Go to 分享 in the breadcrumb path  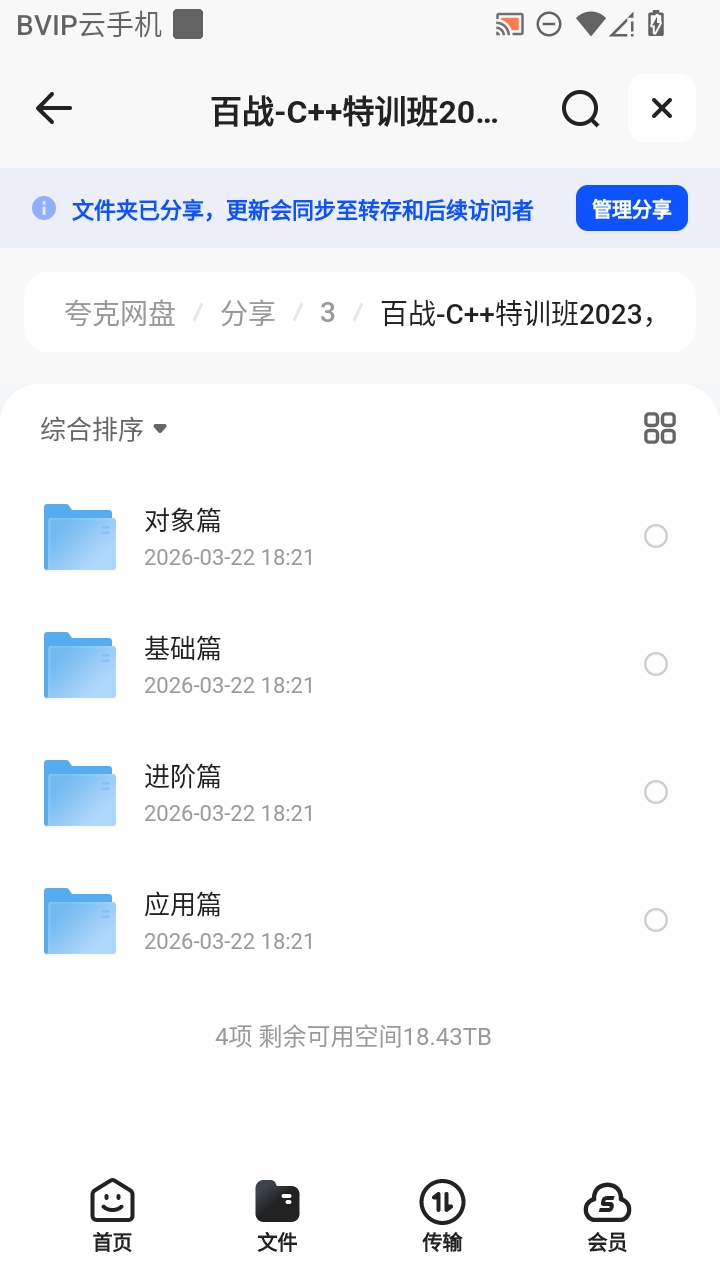point(247,314)
